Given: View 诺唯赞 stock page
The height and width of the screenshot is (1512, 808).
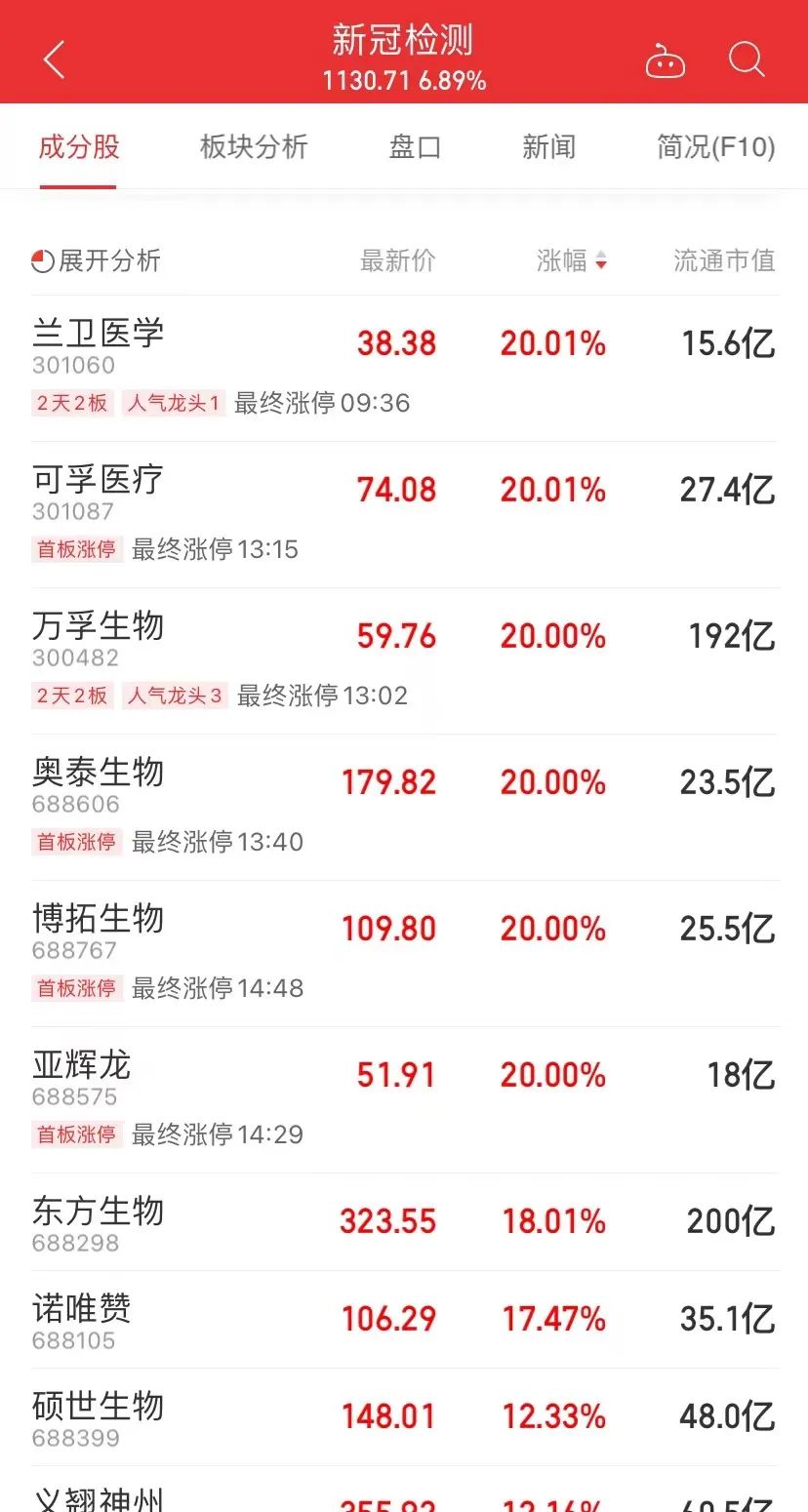Looking at the screenshot, I should [82, 1309].
